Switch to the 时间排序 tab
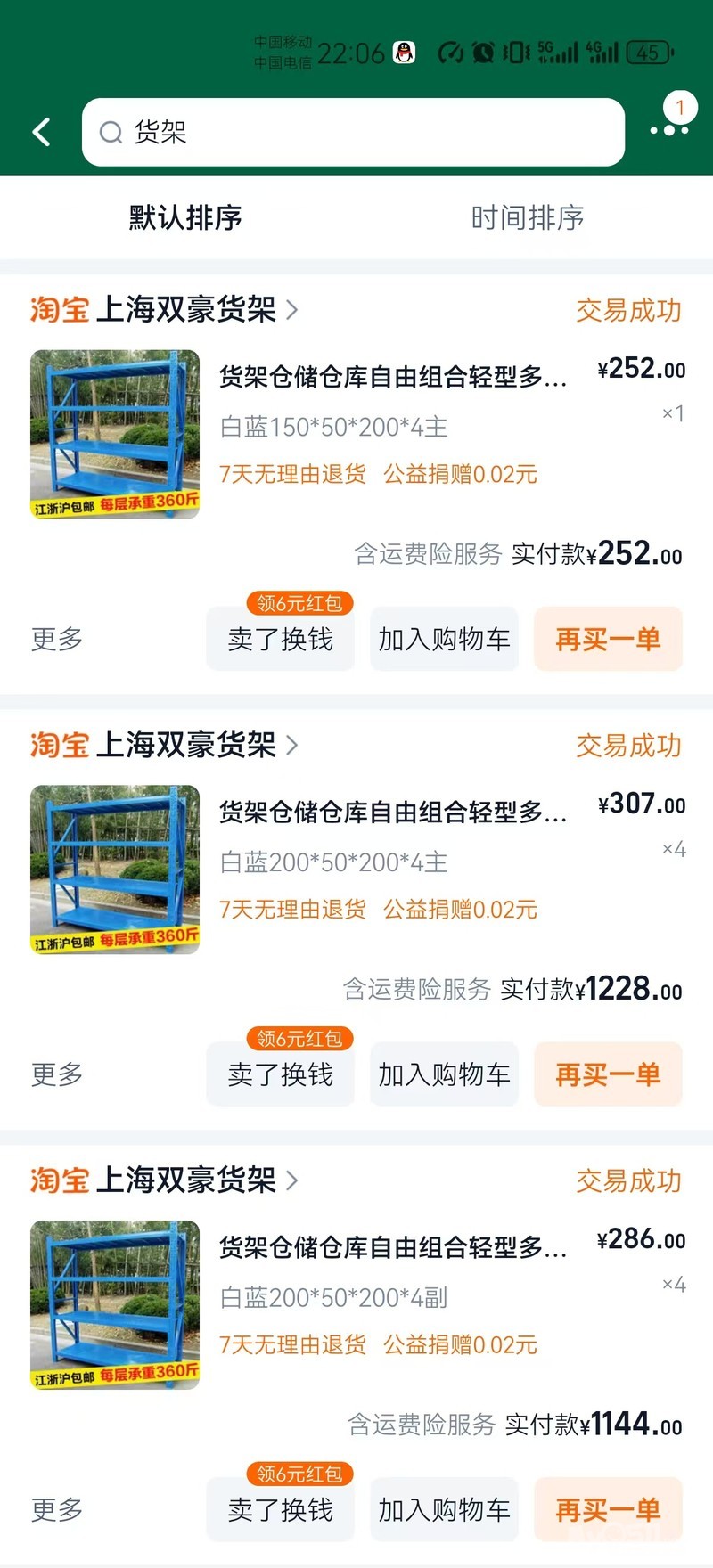The width and height of the screenshot is (713, 1568). pyautogui.click(x=528, y=217)
